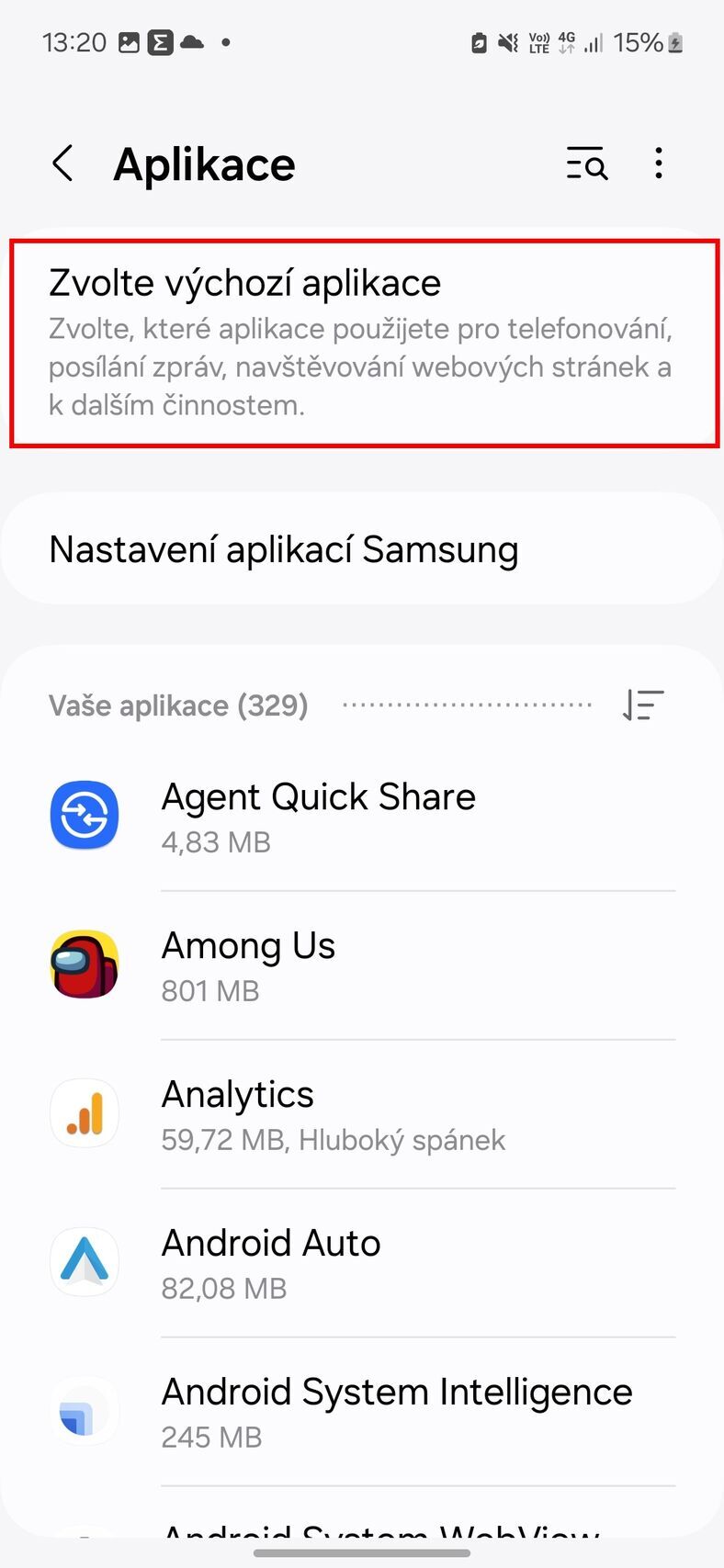Open Nastavení aplikací Samsung
The height and width of the screenshot is (1568, 724).
(x=362, y=549)
